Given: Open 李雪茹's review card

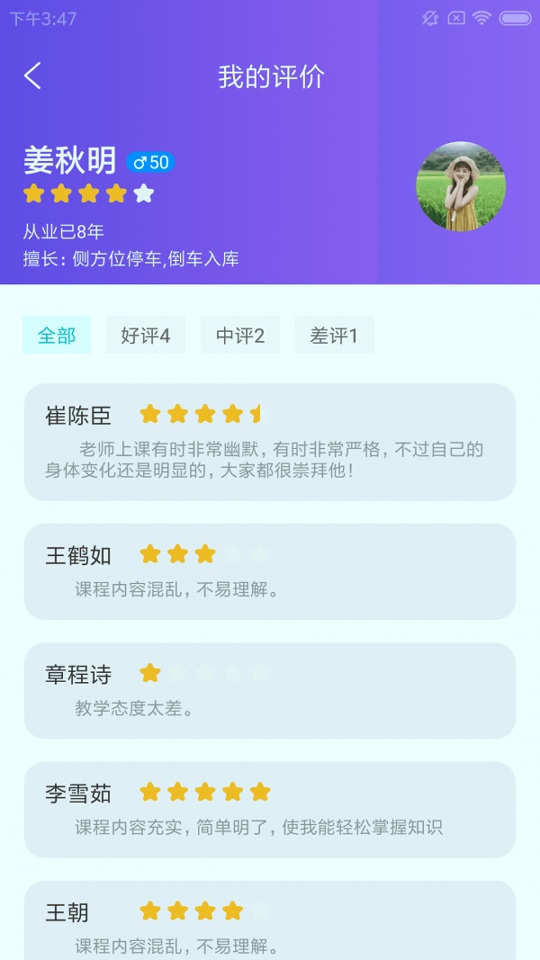Looking at the screenshot, I should pos(270,809).
